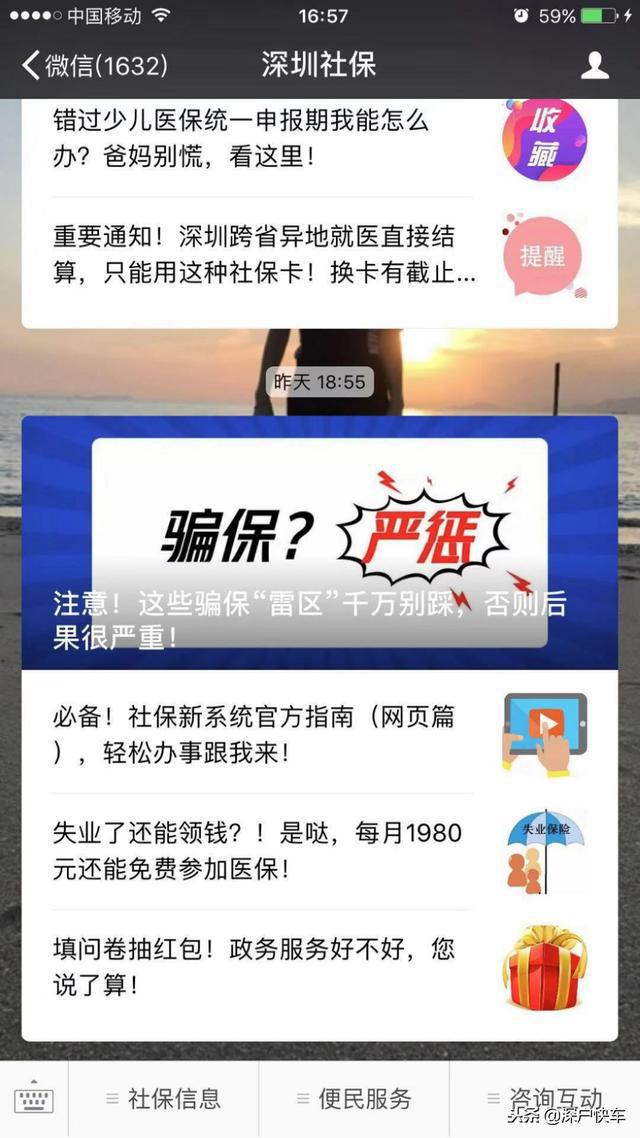The image size is (640, 1138).
Task: Open the Shenzhen Social Security account profile
Action: (x=595, y=66)
